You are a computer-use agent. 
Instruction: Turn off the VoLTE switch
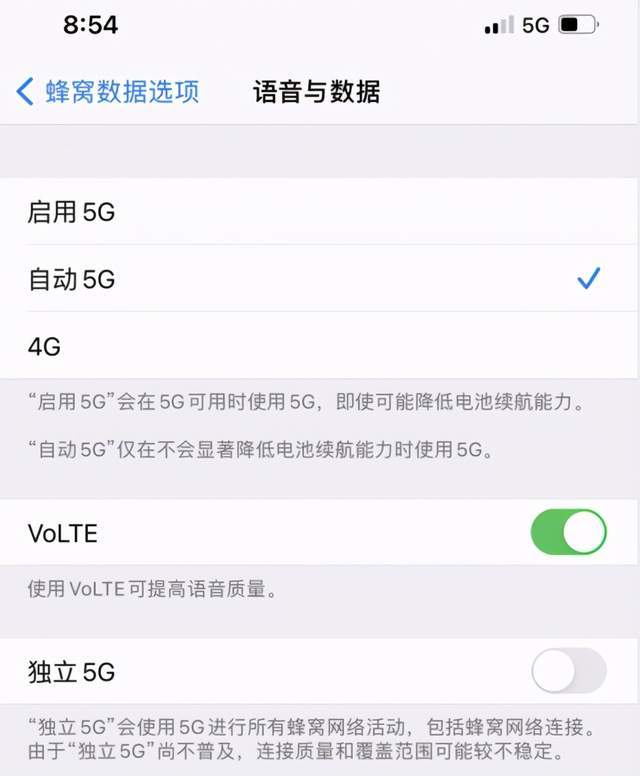point(568,532)
